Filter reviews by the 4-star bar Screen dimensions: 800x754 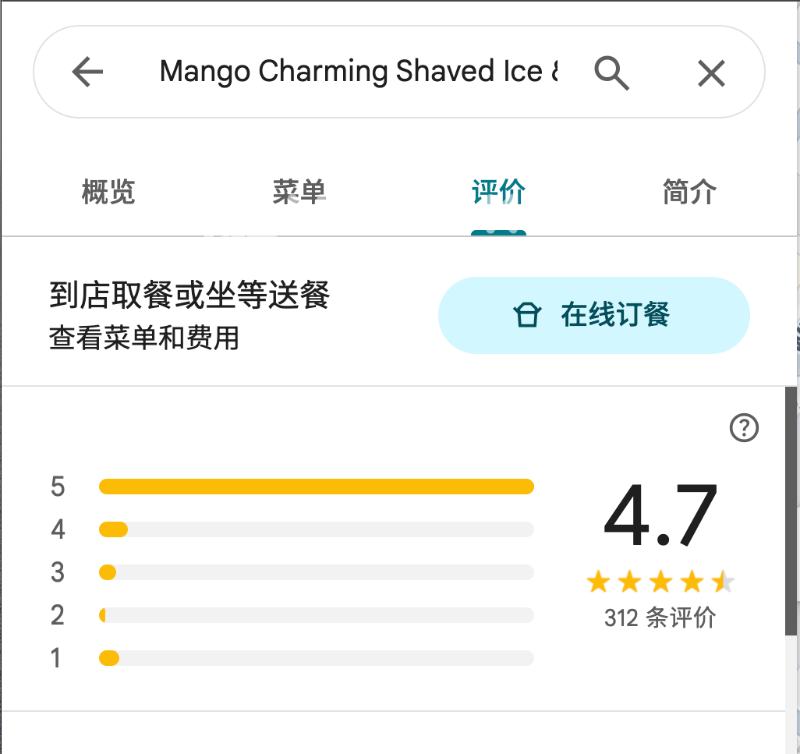[x=316, y=529]
